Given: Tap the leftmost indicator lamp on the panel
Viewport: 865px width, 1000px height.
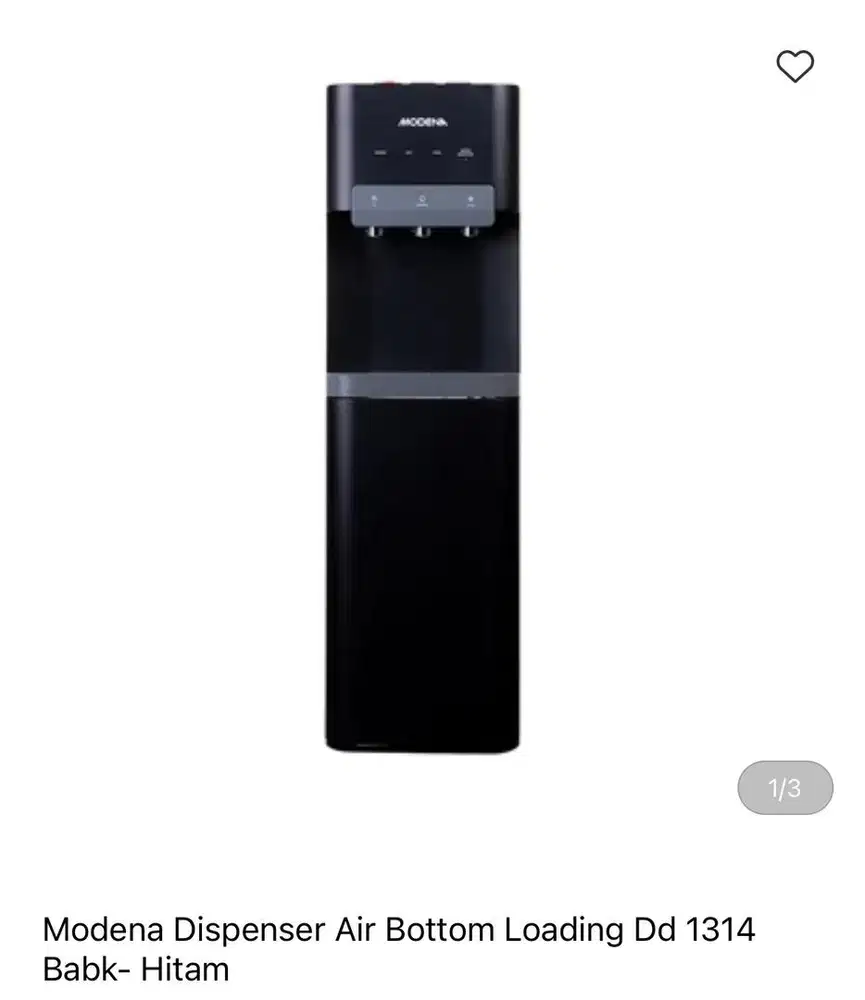Looking at the screenshot, I should (380, 152).
